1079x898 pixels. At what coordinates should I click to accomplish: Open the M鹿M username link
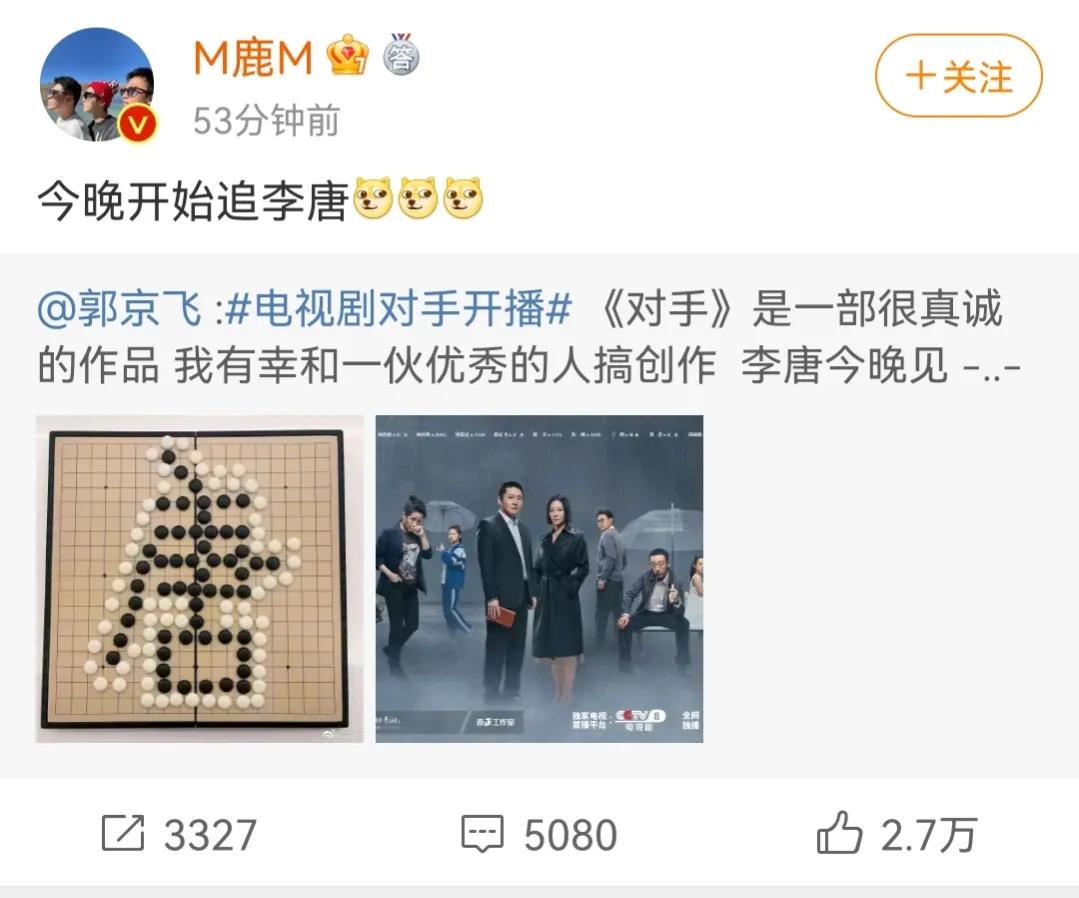tap(254, 59)
